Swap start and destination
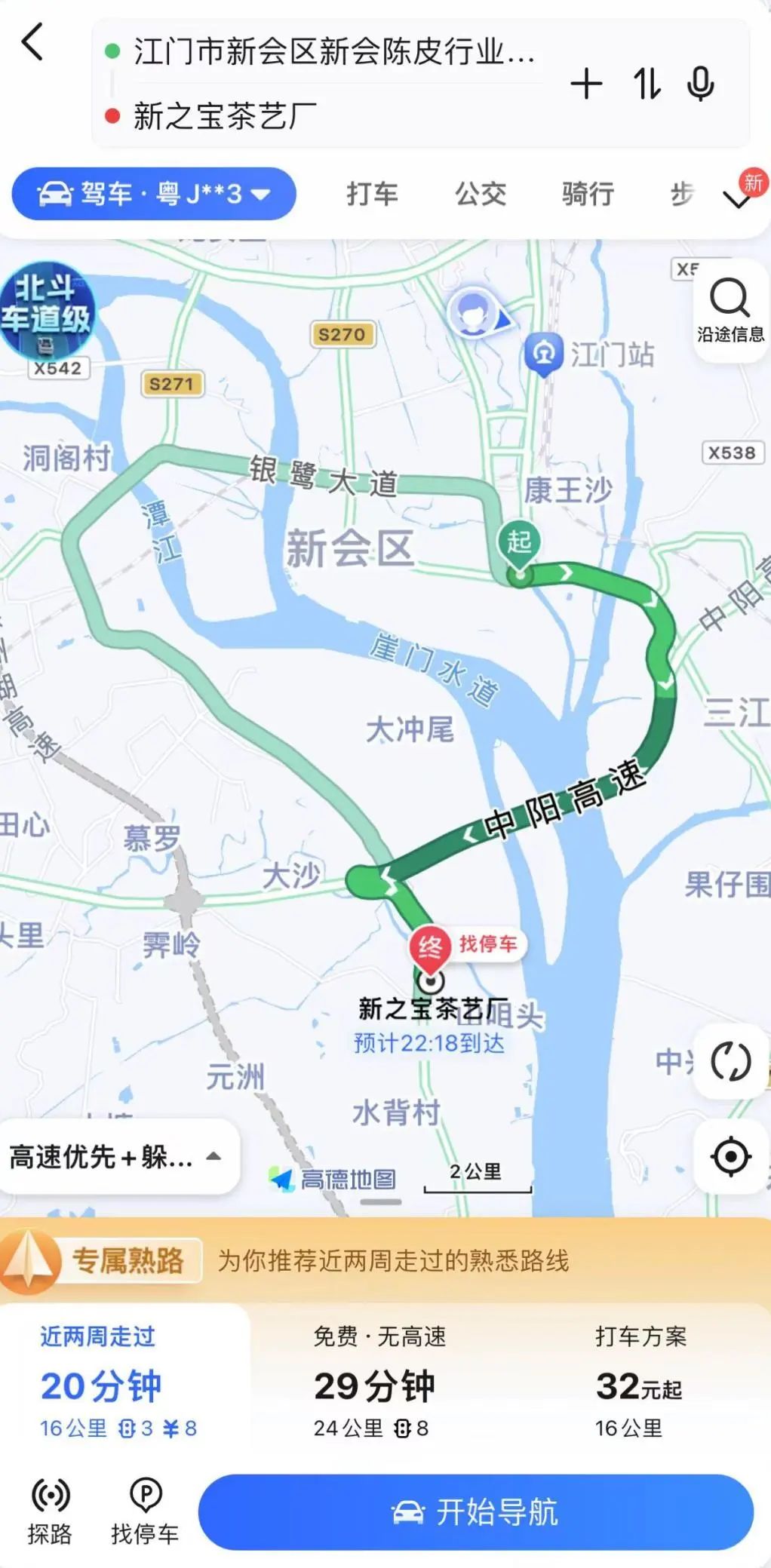Image resolution: width=771 pixels, height=1568 pixels. tap(647, 84)
